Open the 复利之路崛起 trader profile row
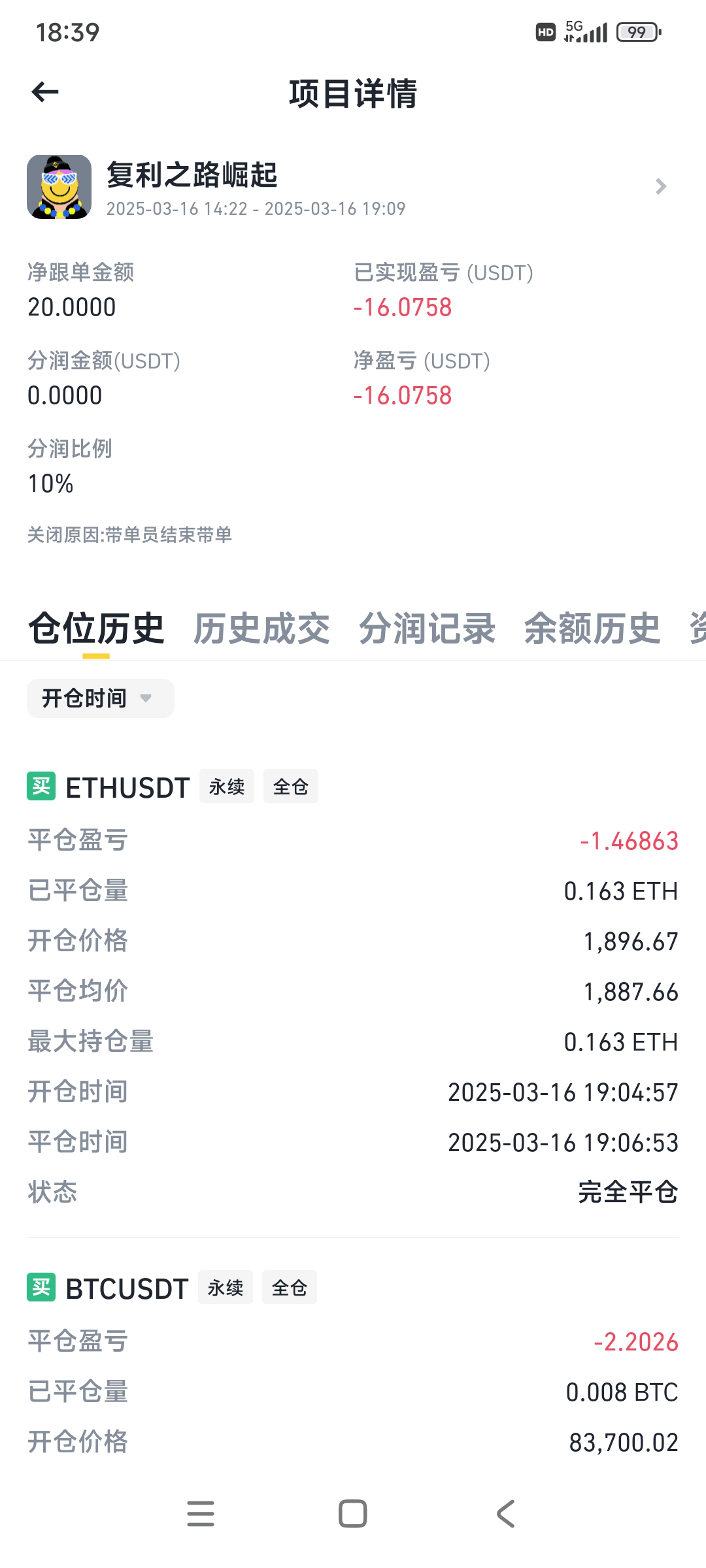The image size is (706, 1568). 353,187
